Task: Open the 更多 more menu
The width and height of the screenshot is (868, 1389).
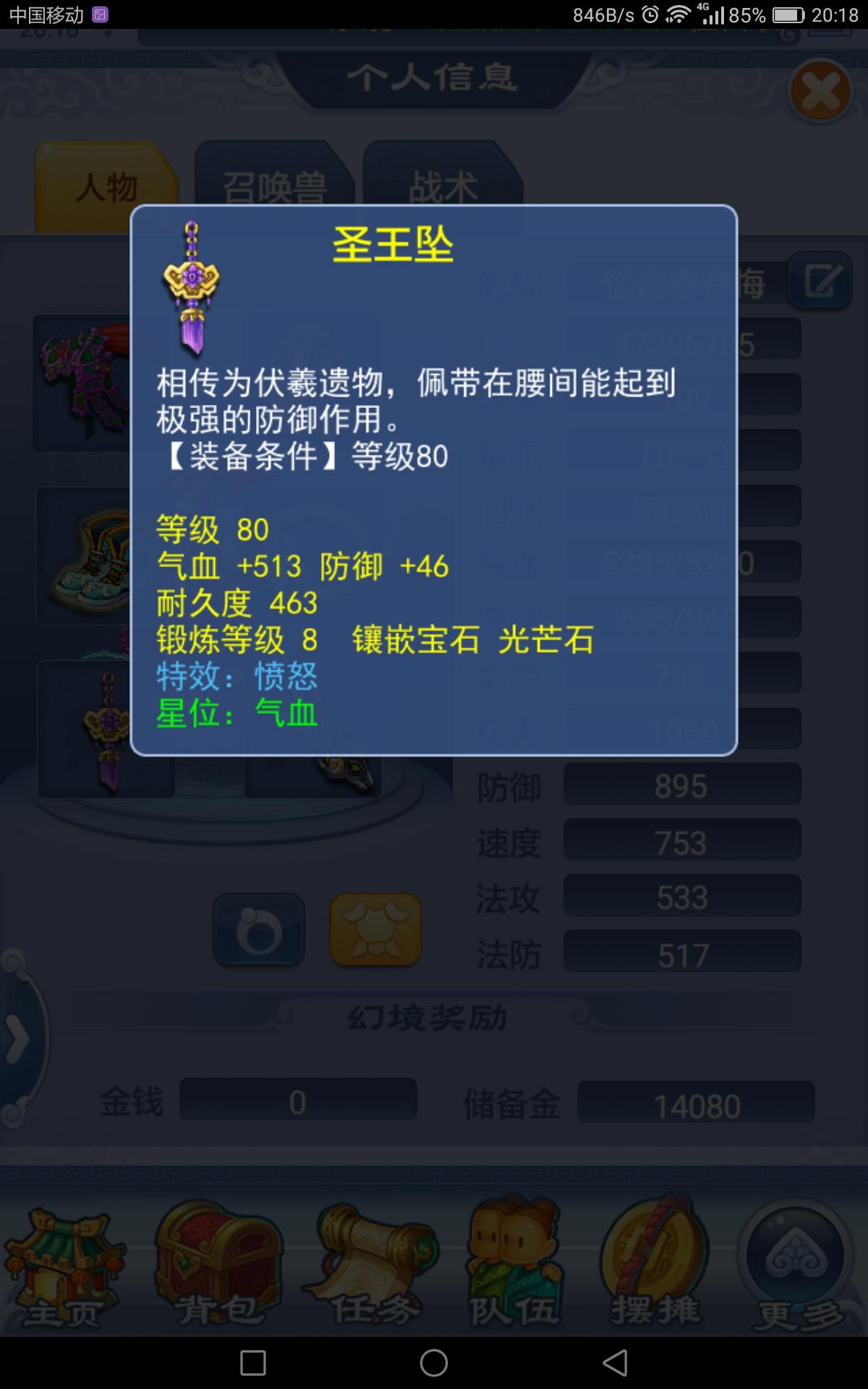Action: (796, 1270)
